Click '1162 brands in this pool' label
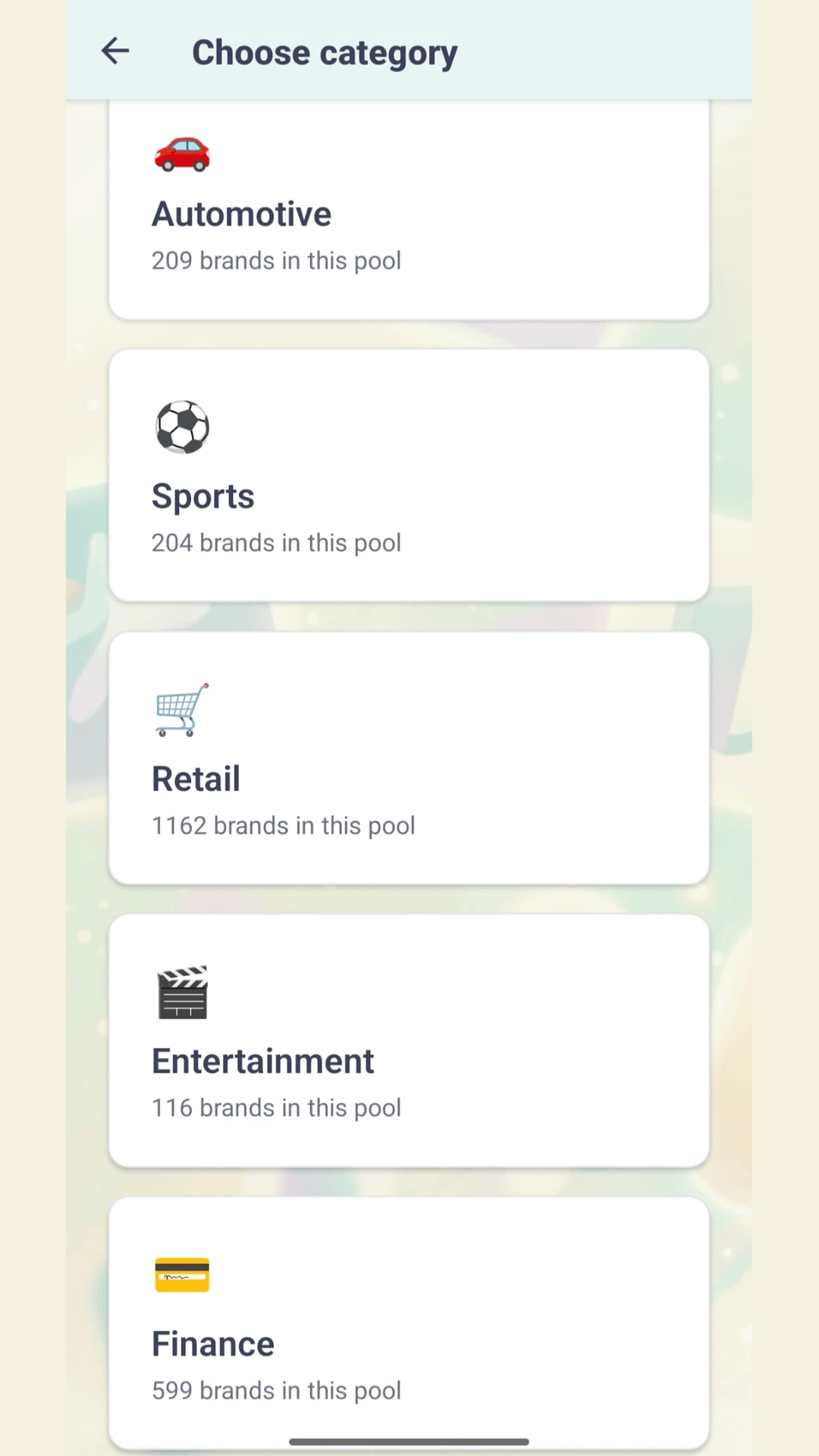This screenshot has width=819, height=1456. (283, 825)
